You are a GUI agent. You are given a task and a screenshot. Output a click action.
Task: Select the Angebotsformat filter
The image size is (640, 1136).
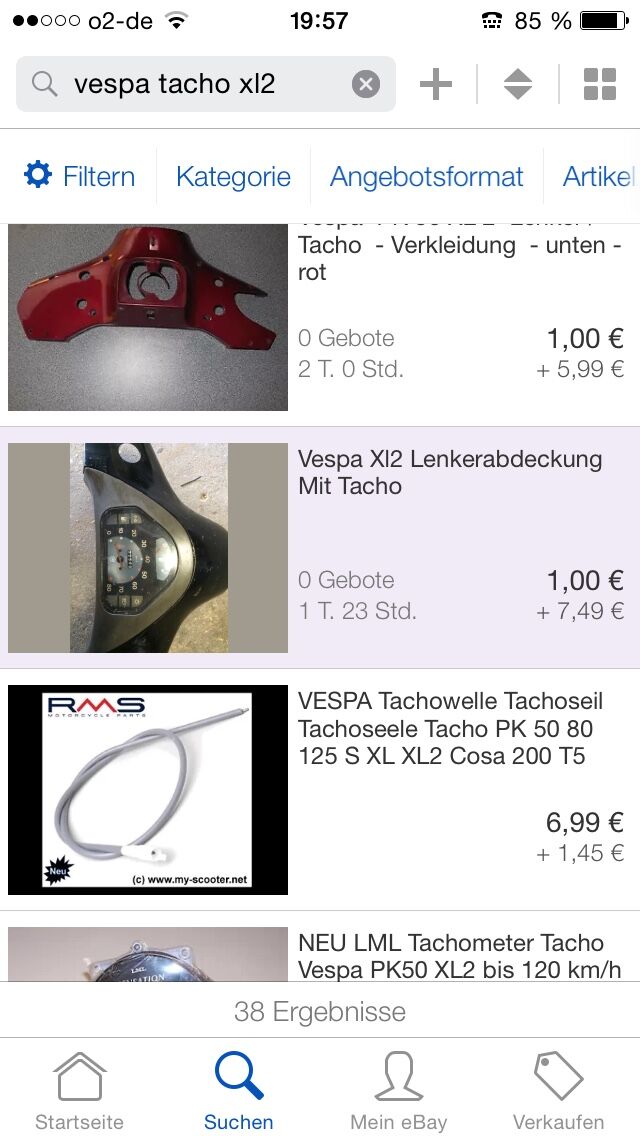tap(426, 177)
